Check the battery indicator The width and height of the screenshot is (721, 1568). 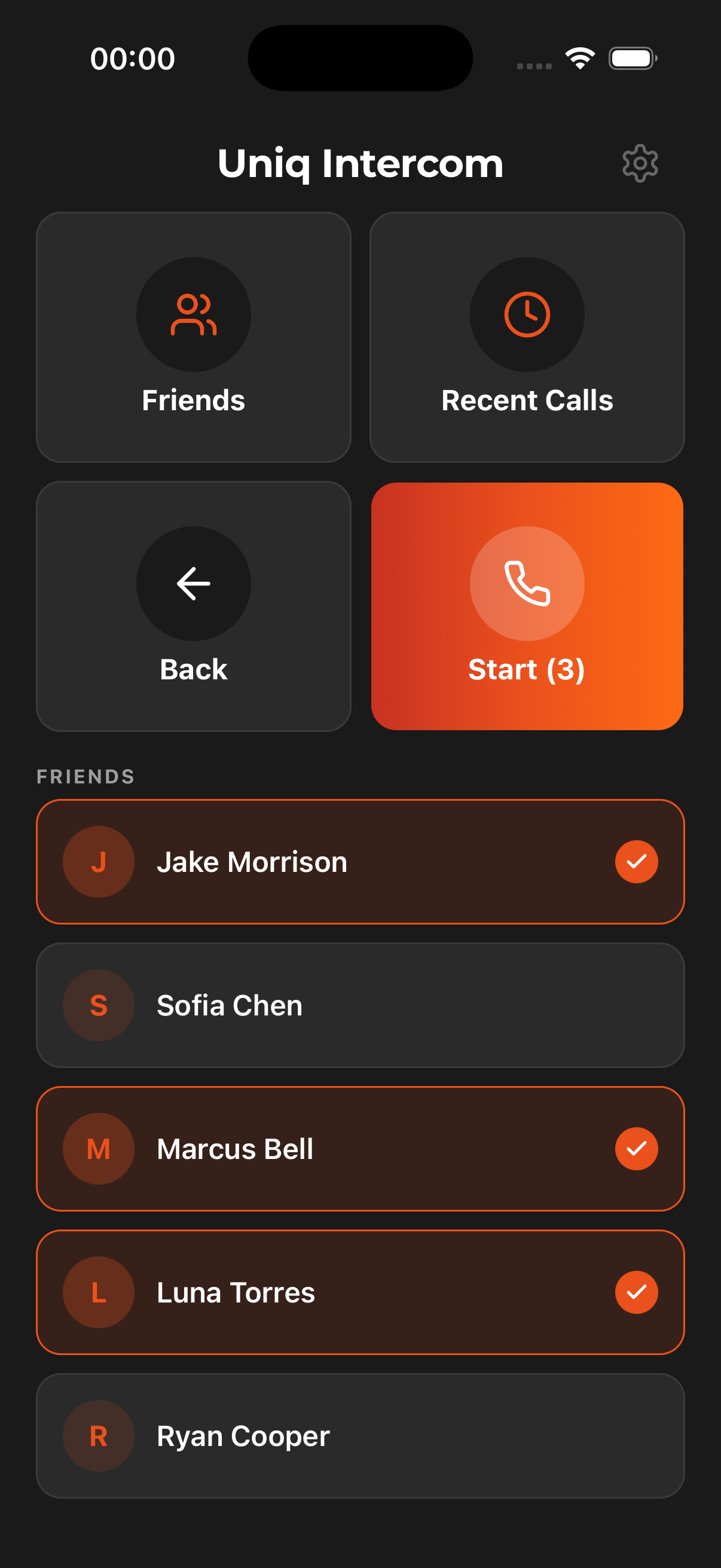tap(633, 59)
